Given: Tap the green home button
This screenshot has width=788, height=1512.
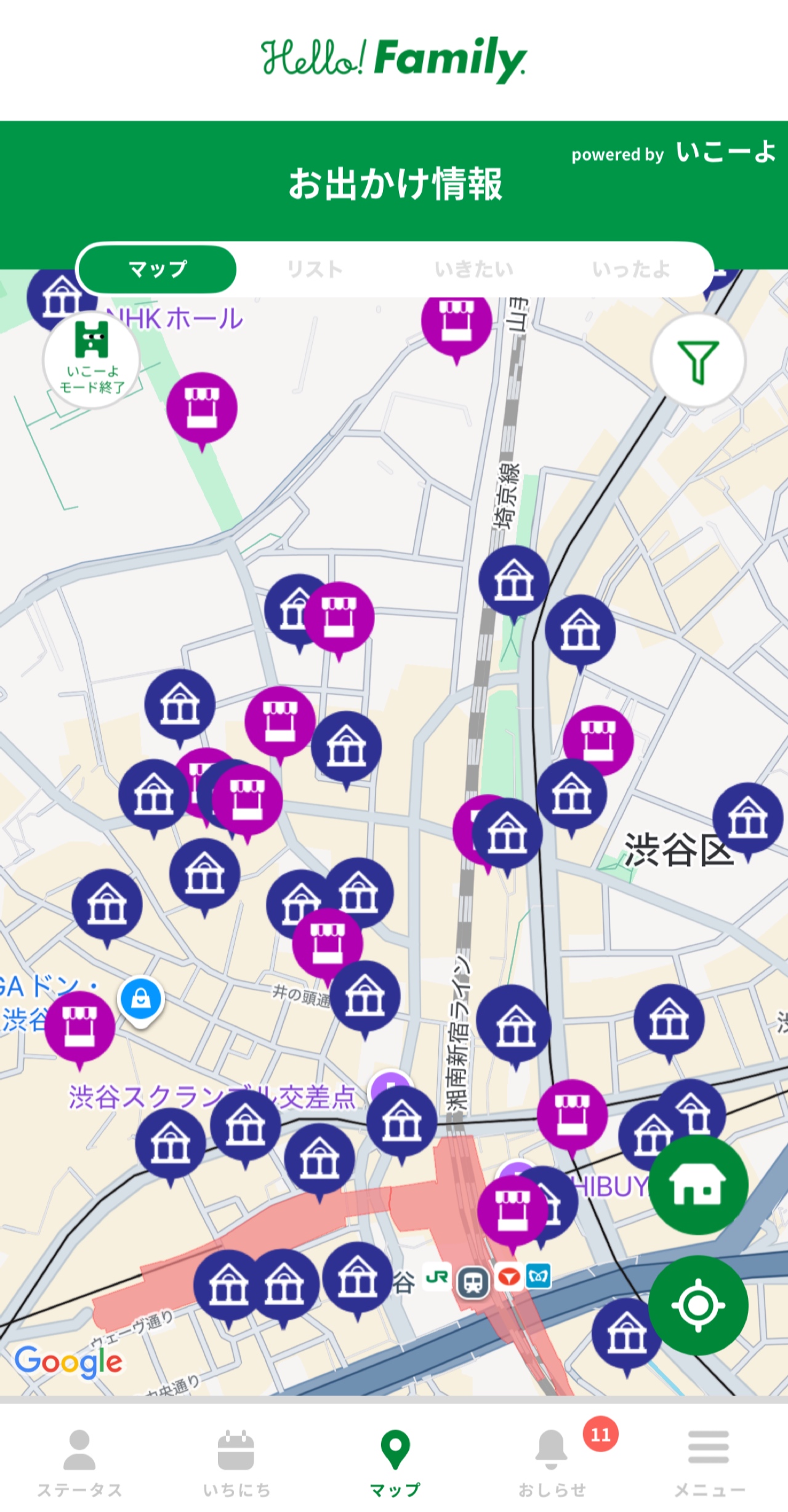Looking at the screenshot, I should tap(698, 1184).
